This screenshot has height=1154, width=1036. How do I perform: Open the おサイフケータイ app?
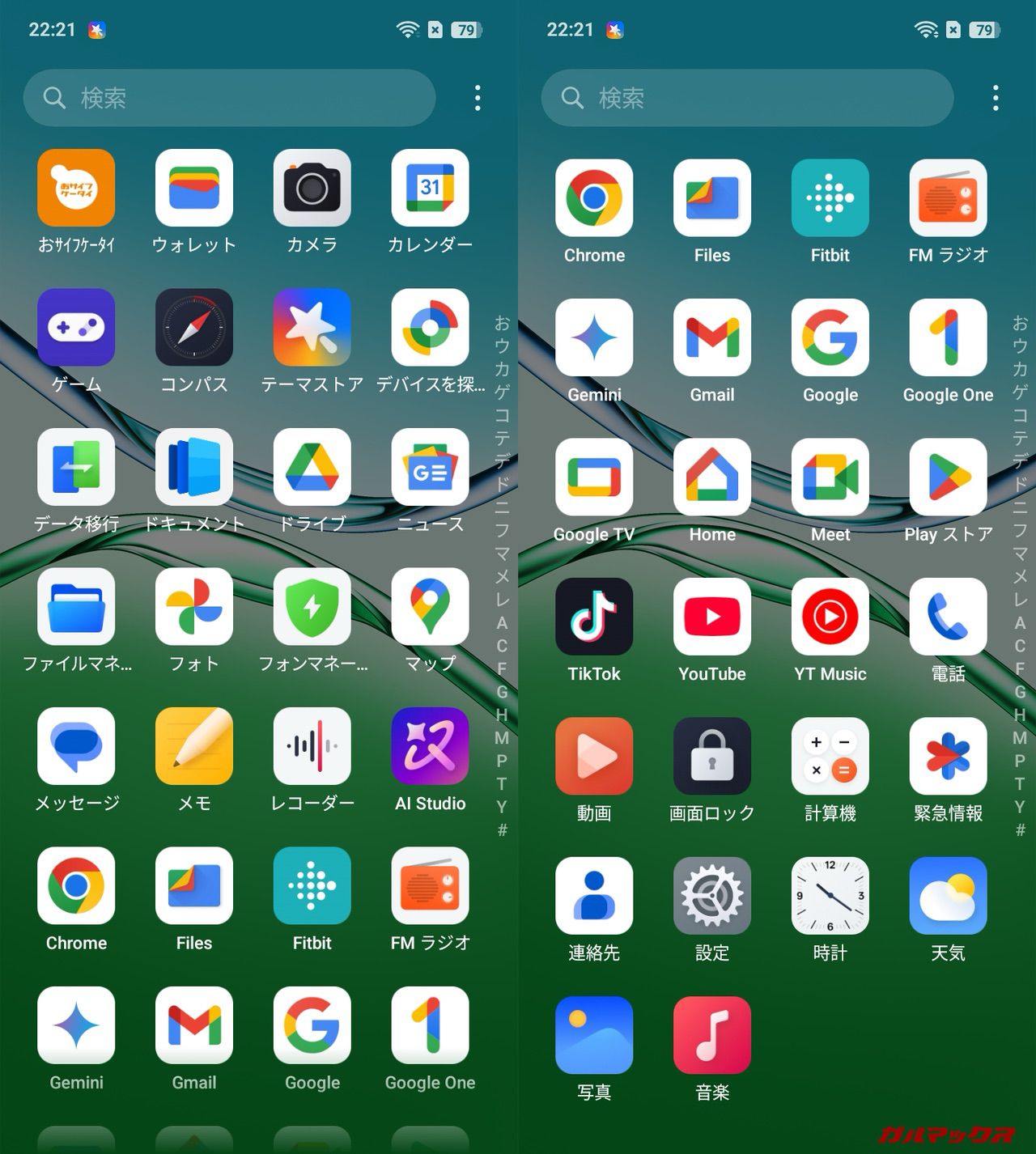click(x=76, y=189)
